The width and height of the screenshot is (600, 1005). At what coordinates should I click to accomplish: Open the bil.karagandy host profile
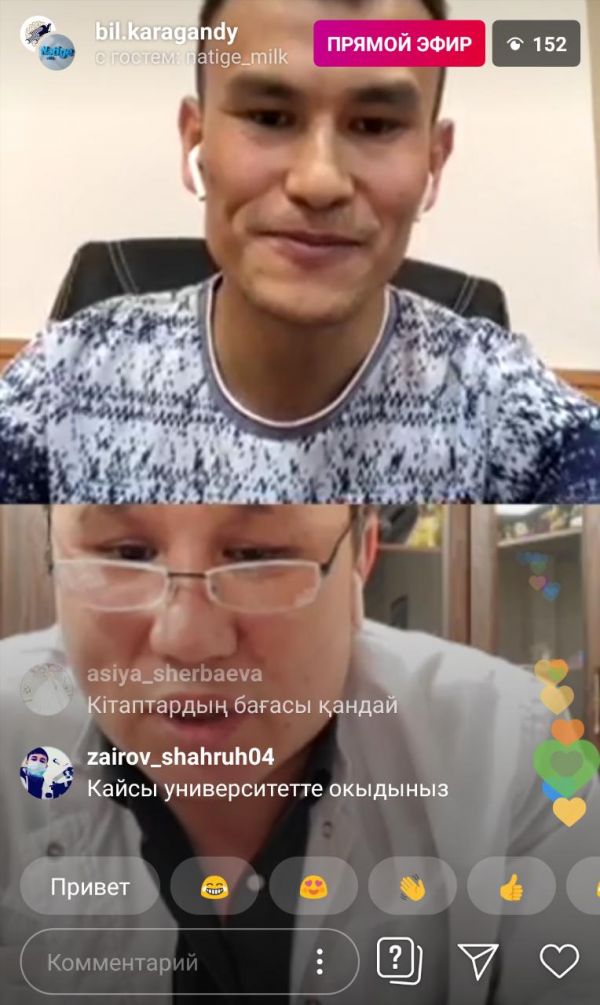tap(166, 32)
